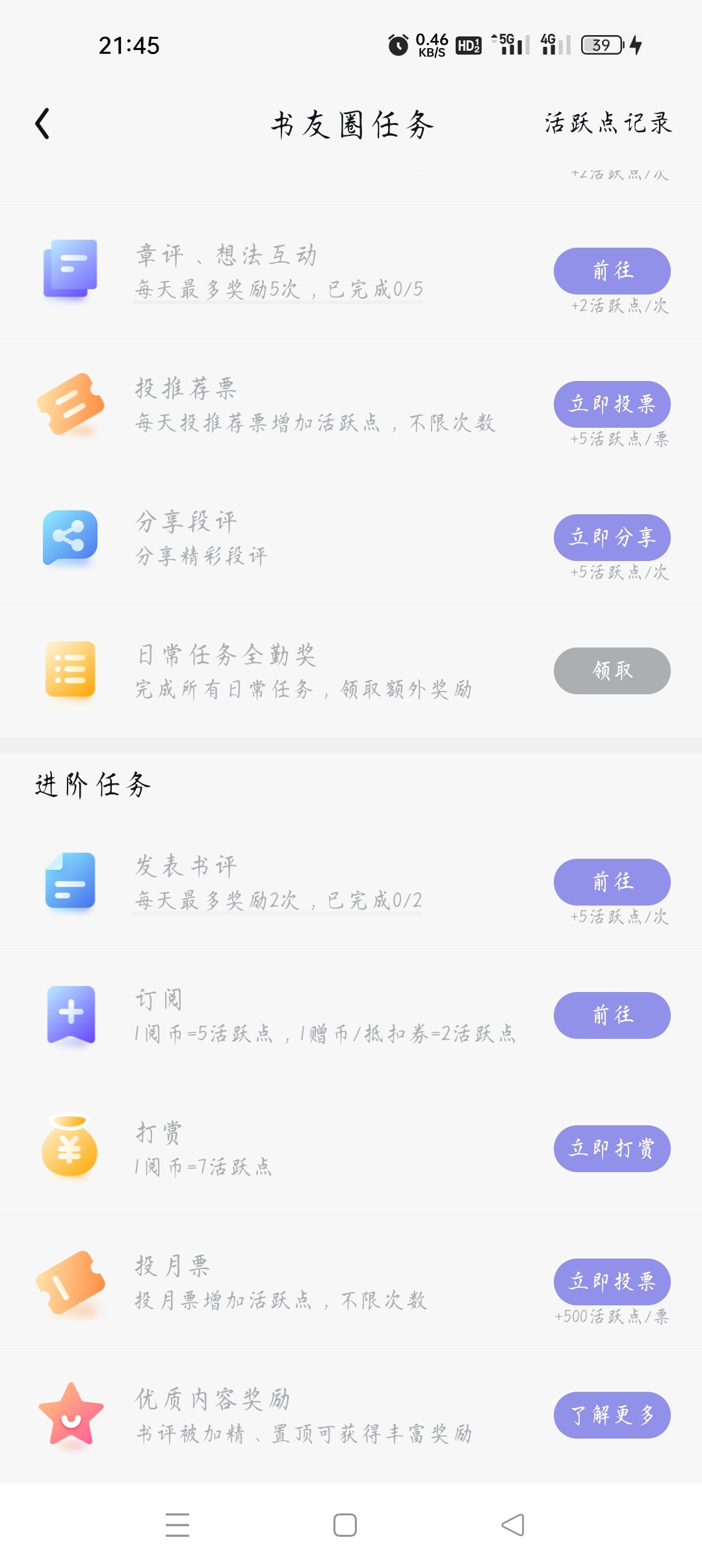
Task: Tap 了解更多 for 优质内容奖励
Action: [612, 1415]
